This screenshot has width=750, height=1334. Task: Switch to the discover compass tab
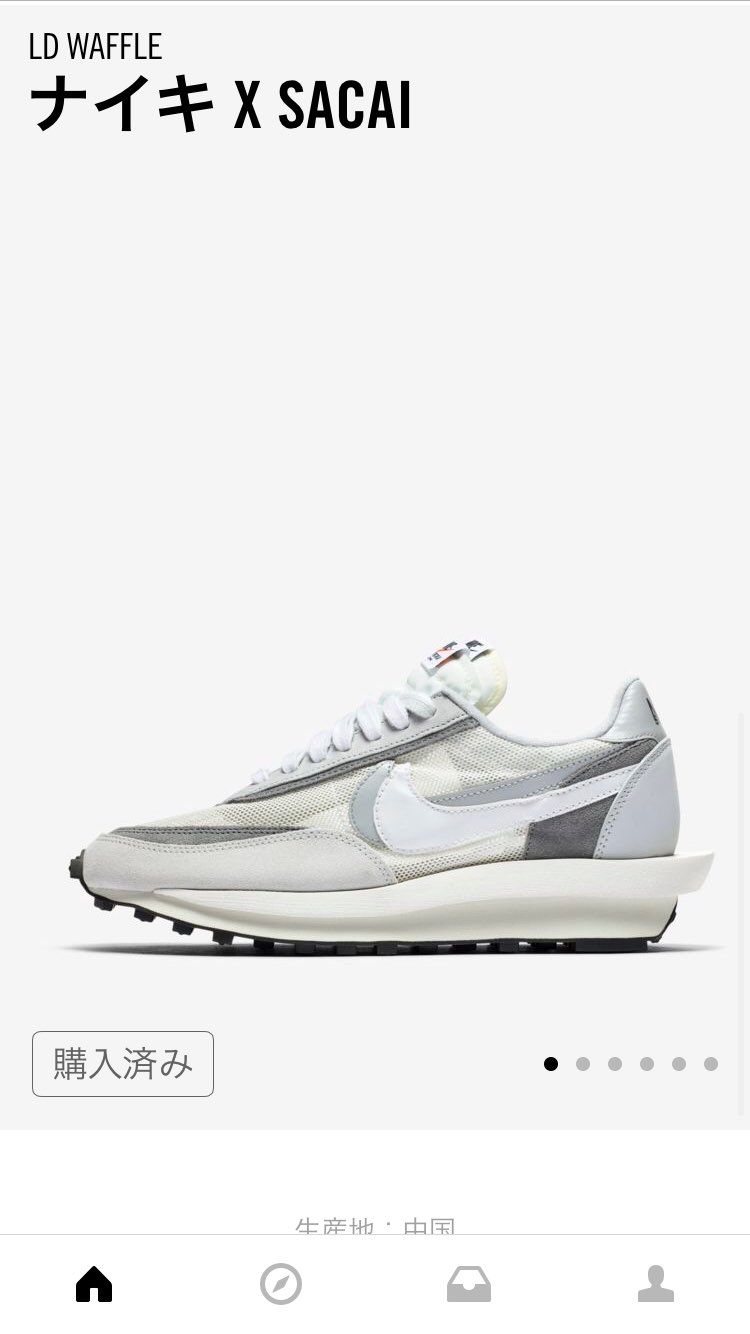tap(281, 1283)
